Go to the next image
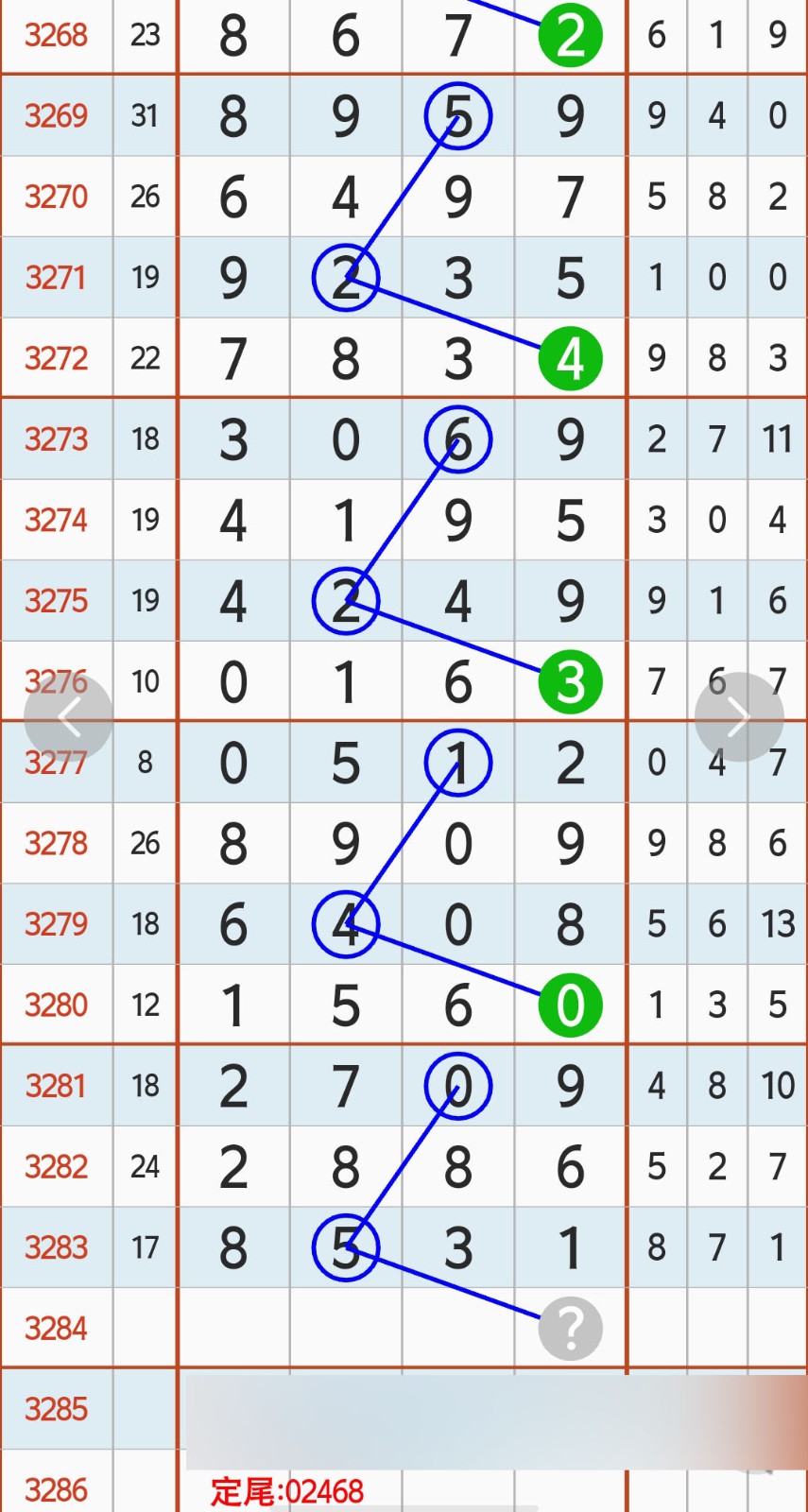The height and width of the screenshot is (1512, 808). pos(739,717)
